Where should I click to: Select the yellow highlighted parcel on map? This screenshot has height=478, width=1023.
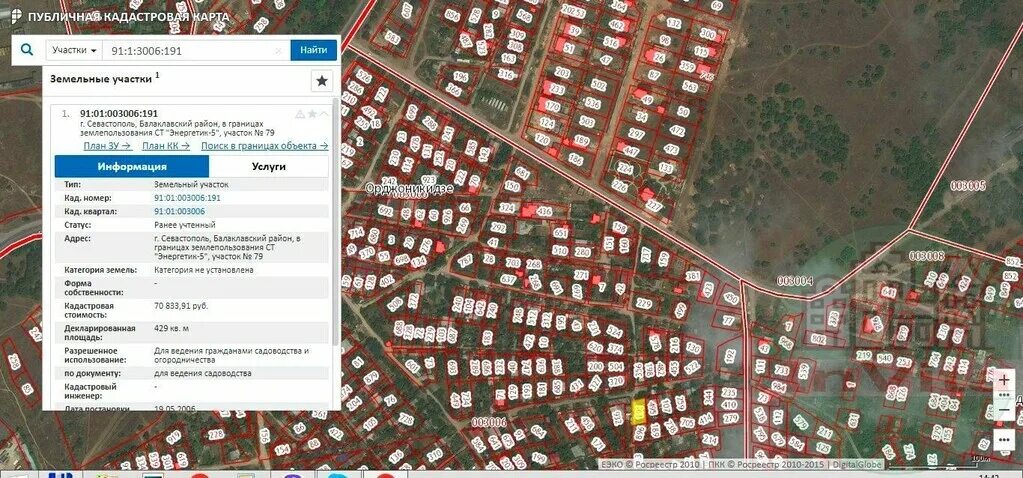[639, 411]
